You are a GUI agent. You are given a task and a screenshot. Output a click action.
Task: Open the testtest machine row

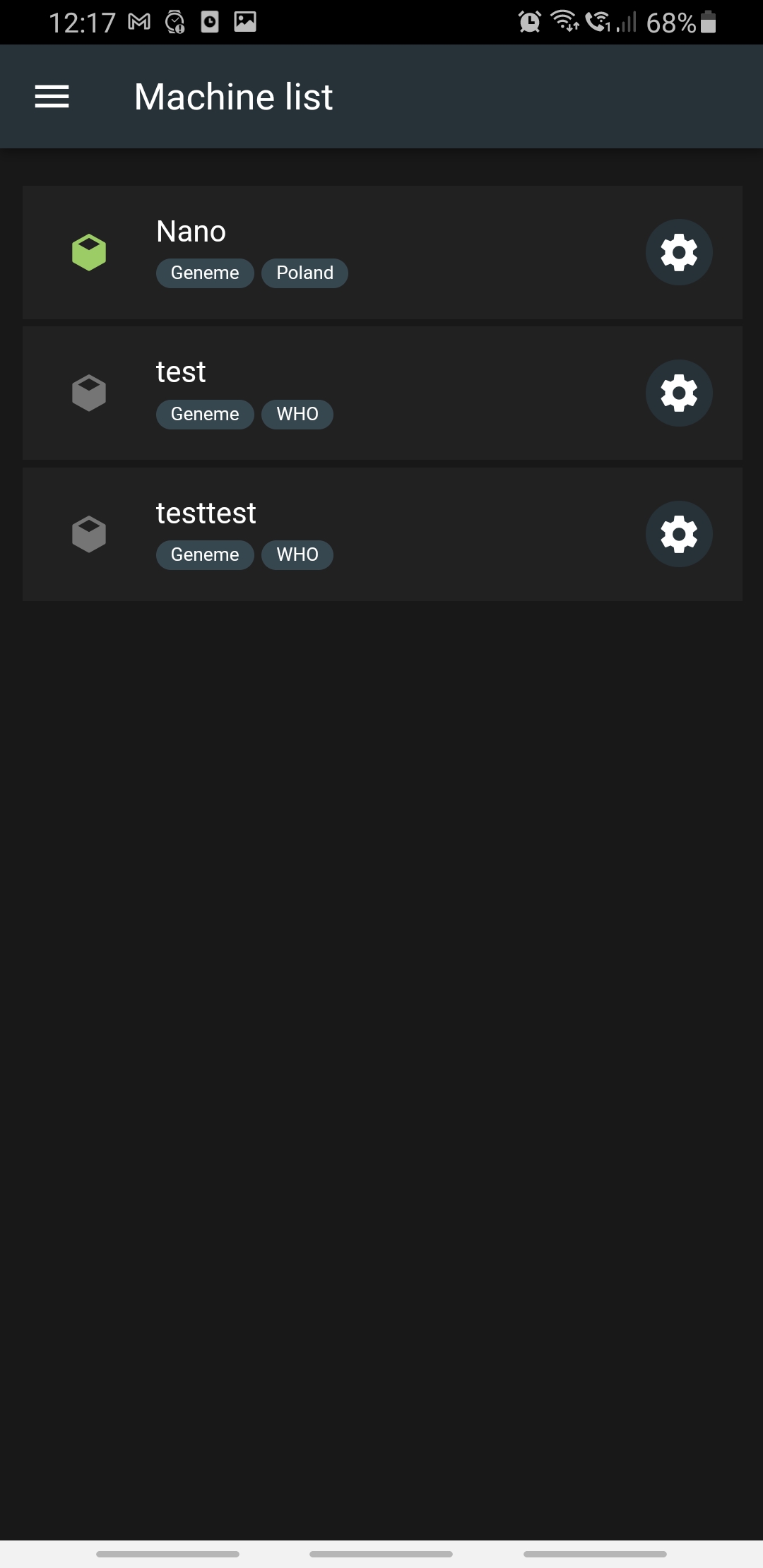click(206, 513)
